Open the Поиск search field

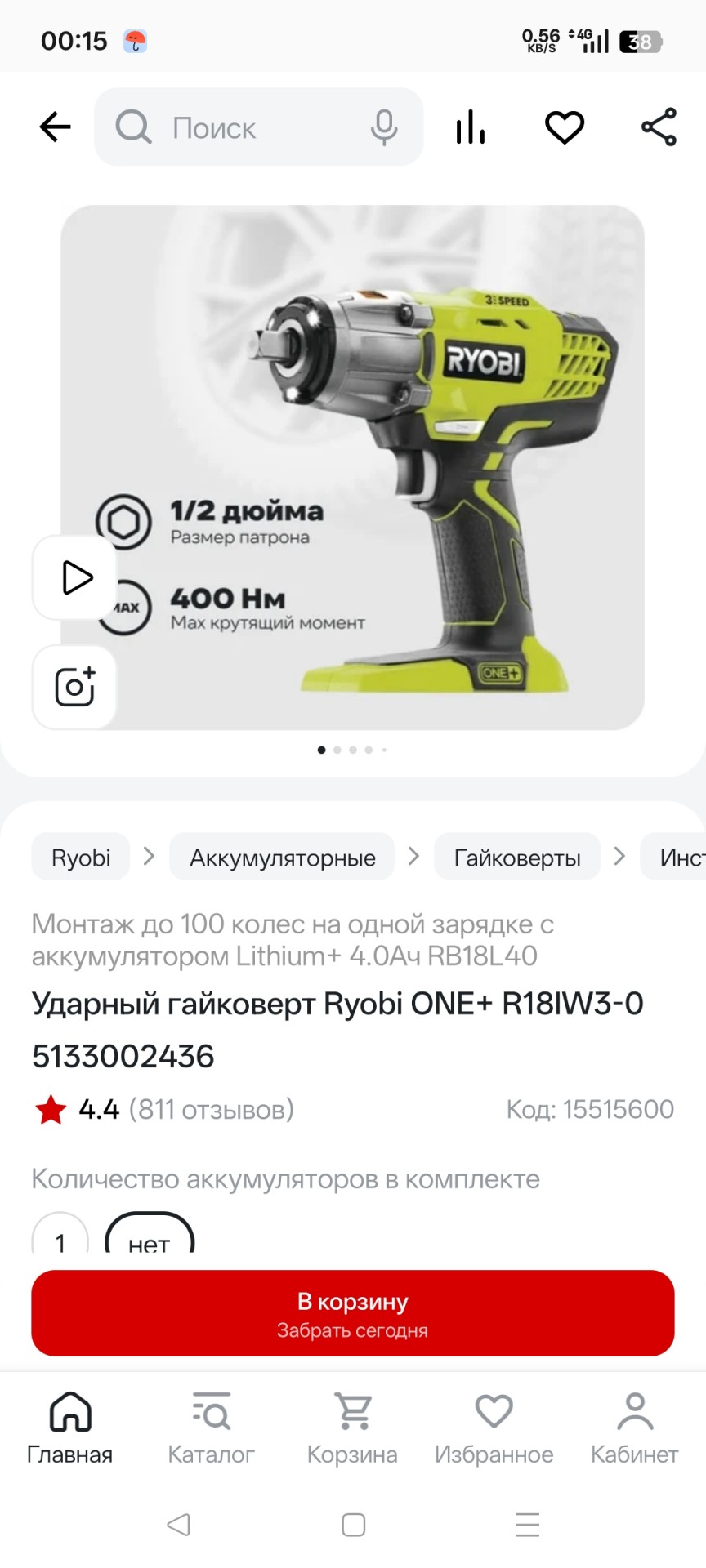[258, 127]
